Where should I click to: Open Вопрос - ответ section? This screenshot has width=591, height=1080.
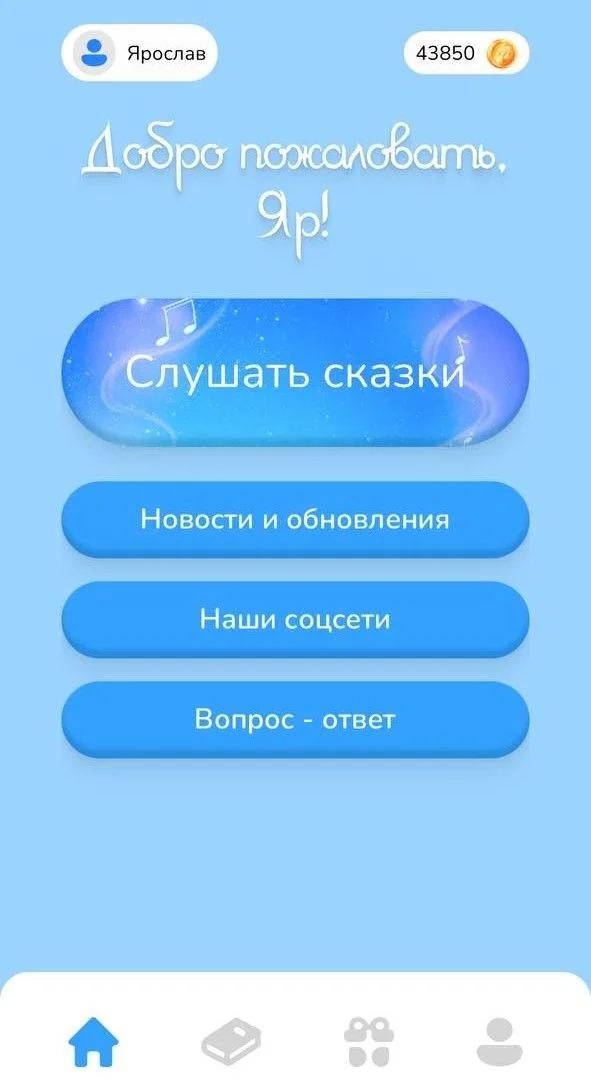pyautogui.click(x=296, y=720)
